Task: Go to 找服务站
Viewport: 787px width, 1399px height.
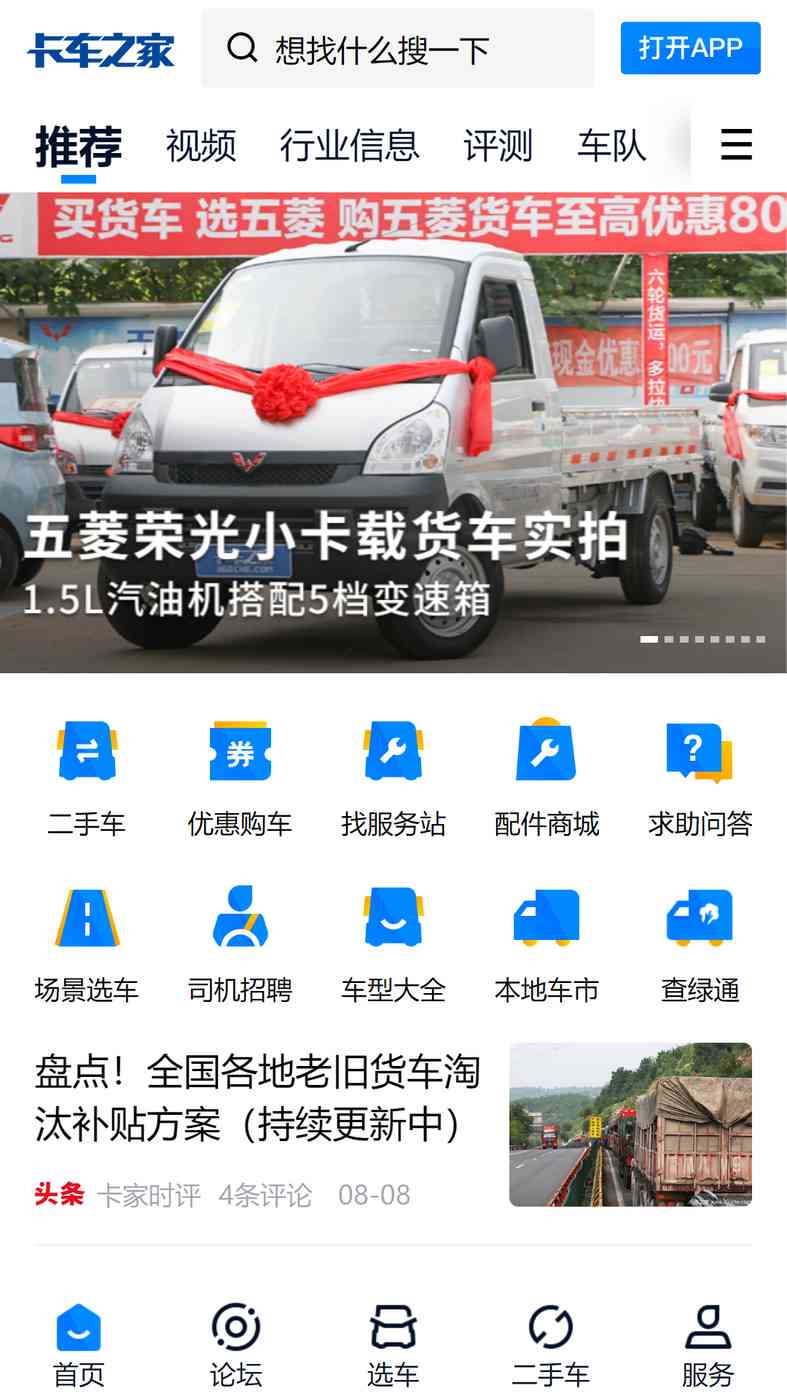Action: point(393,776)
